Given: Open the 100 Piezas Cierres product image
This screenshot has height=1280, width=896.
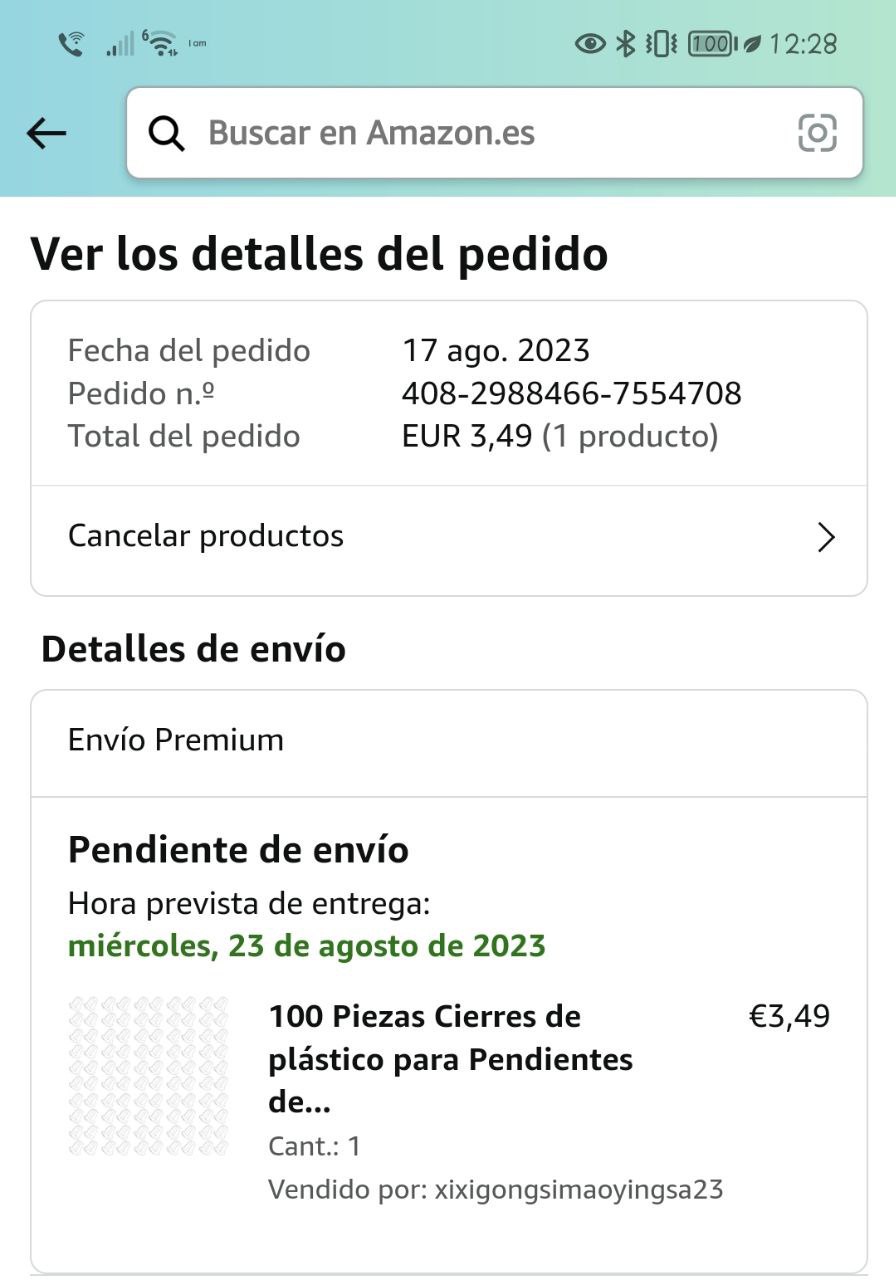Looking at the screenshot, I should coord(149,1076).
